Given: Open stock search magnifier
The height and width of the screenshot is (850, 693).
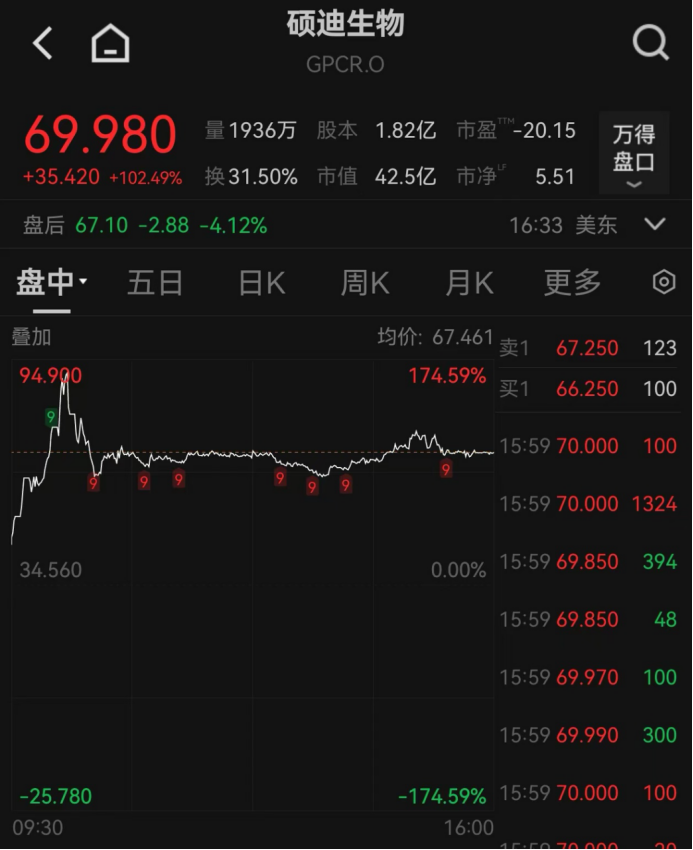Looking at the screenshot, I should (x=650, y=43).
